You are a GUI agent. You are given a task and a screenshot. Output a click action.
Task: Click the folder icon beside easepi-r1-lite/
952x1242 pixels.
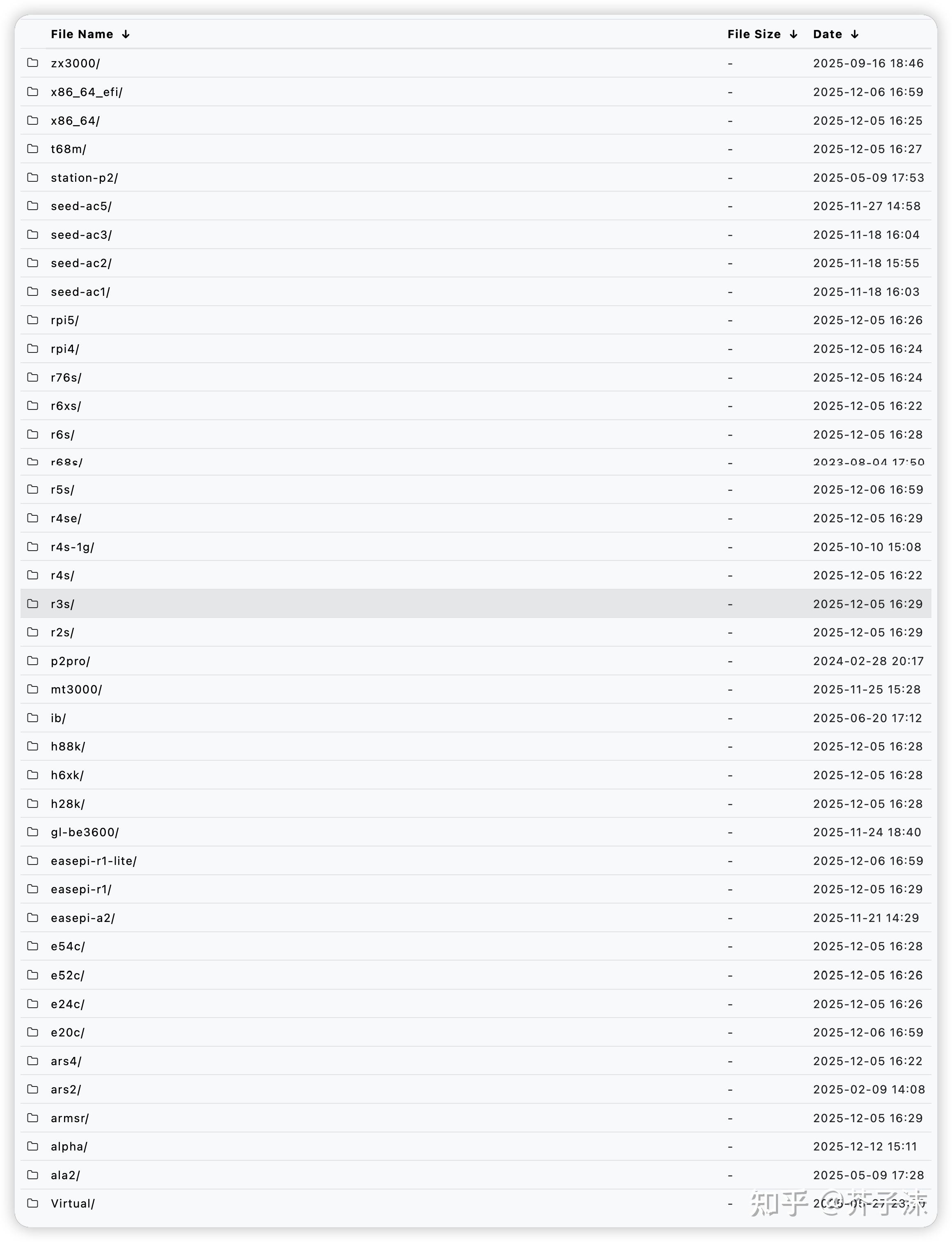32,861
